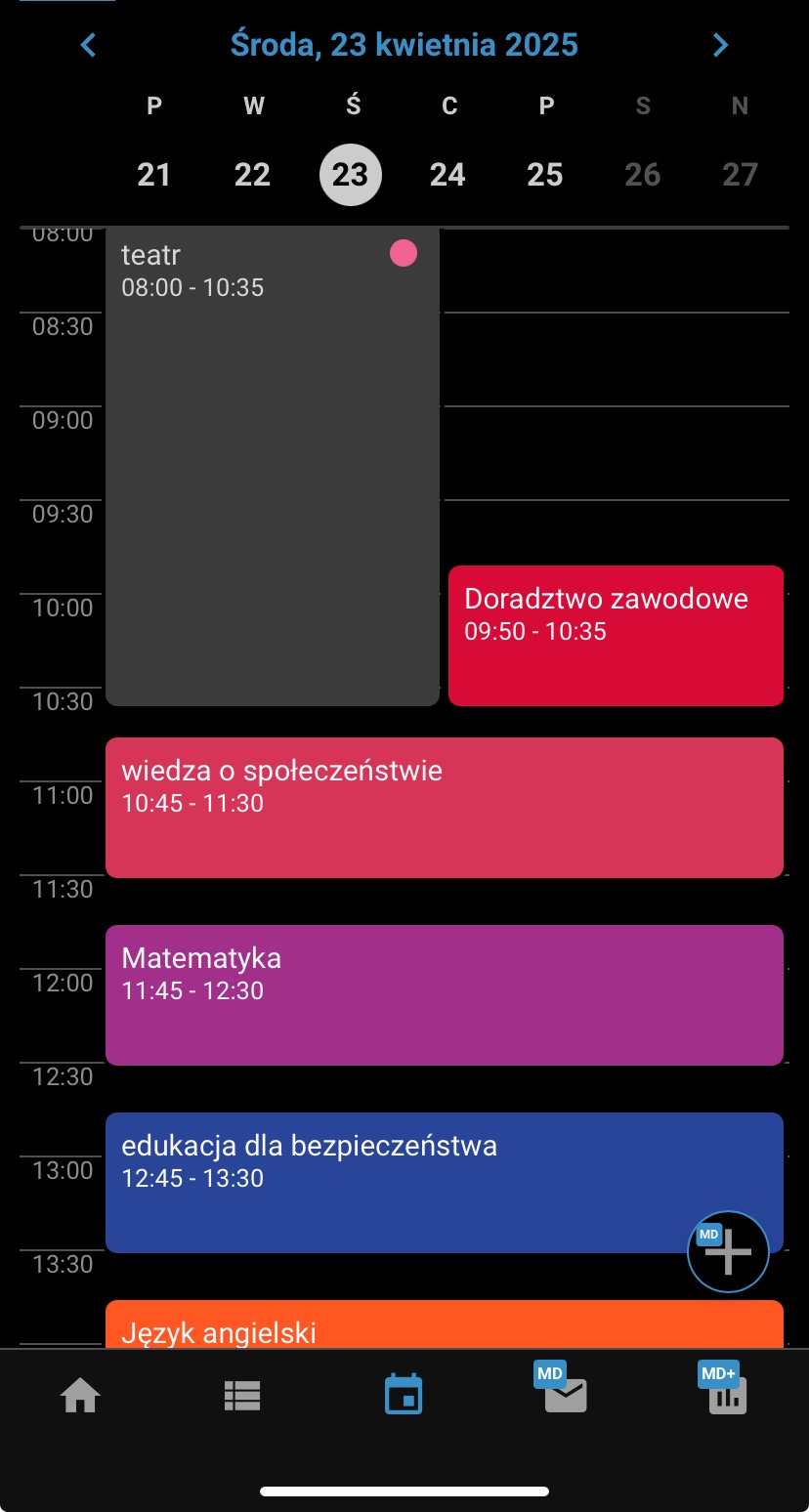The width and height of the screenshot is (809, 1512).
Task: Tap the date header Środa, 23 kwietnia 2025
Action: 404,45
